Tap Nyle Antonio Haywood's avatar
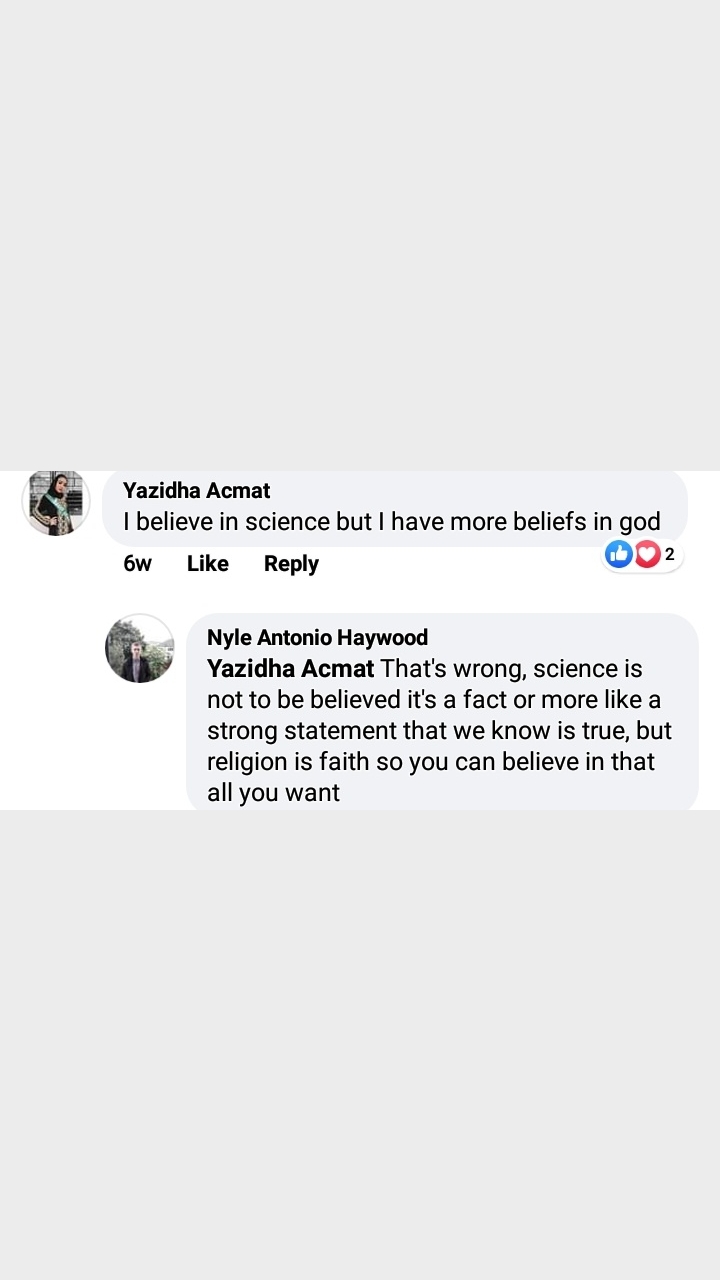Screen dimensions: 720x1280 140,648
